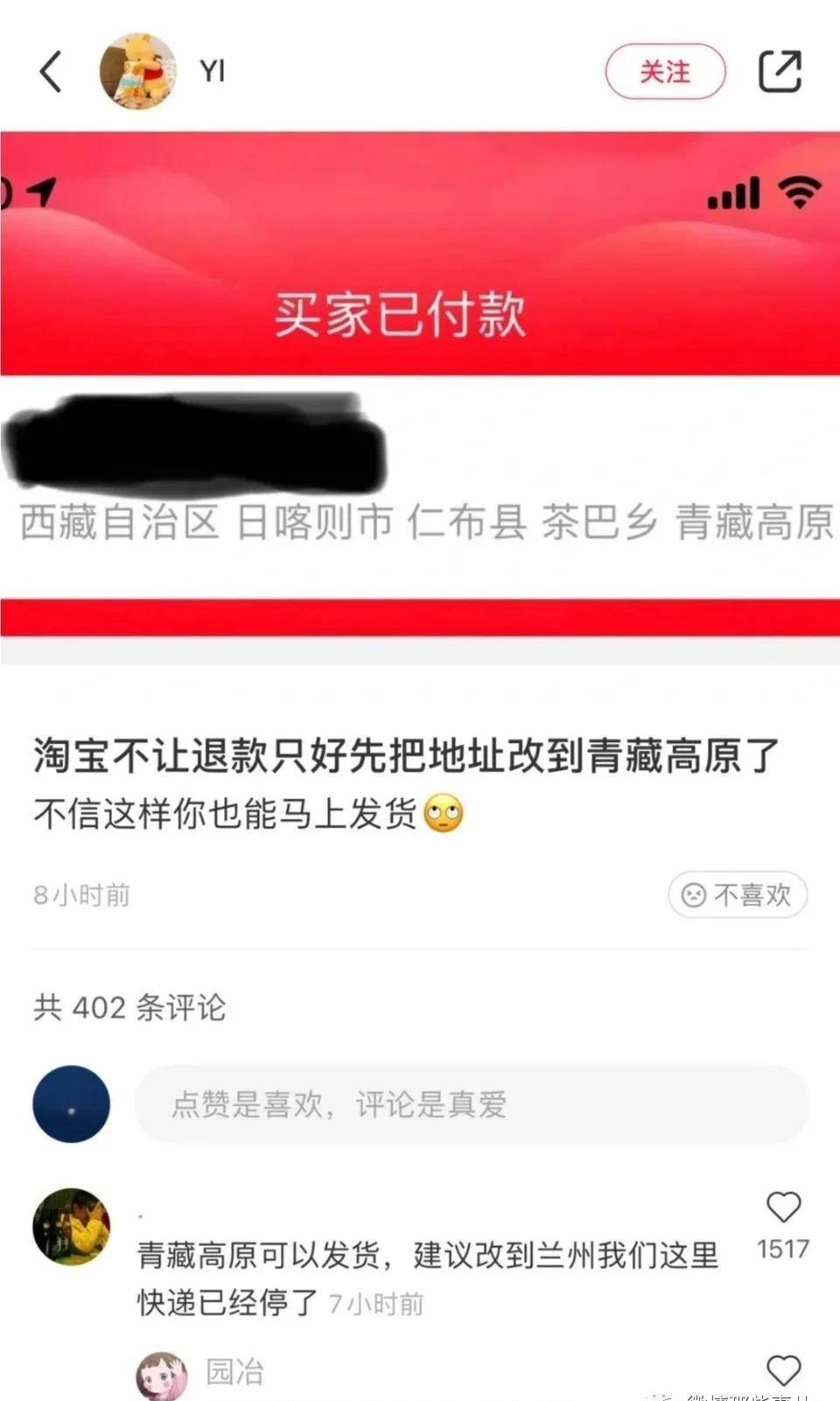Image resolution: width=840 pixels, height=1401 pixels.
Task: Like the comment about 兰州 delivery
Action: [783, 1208]
